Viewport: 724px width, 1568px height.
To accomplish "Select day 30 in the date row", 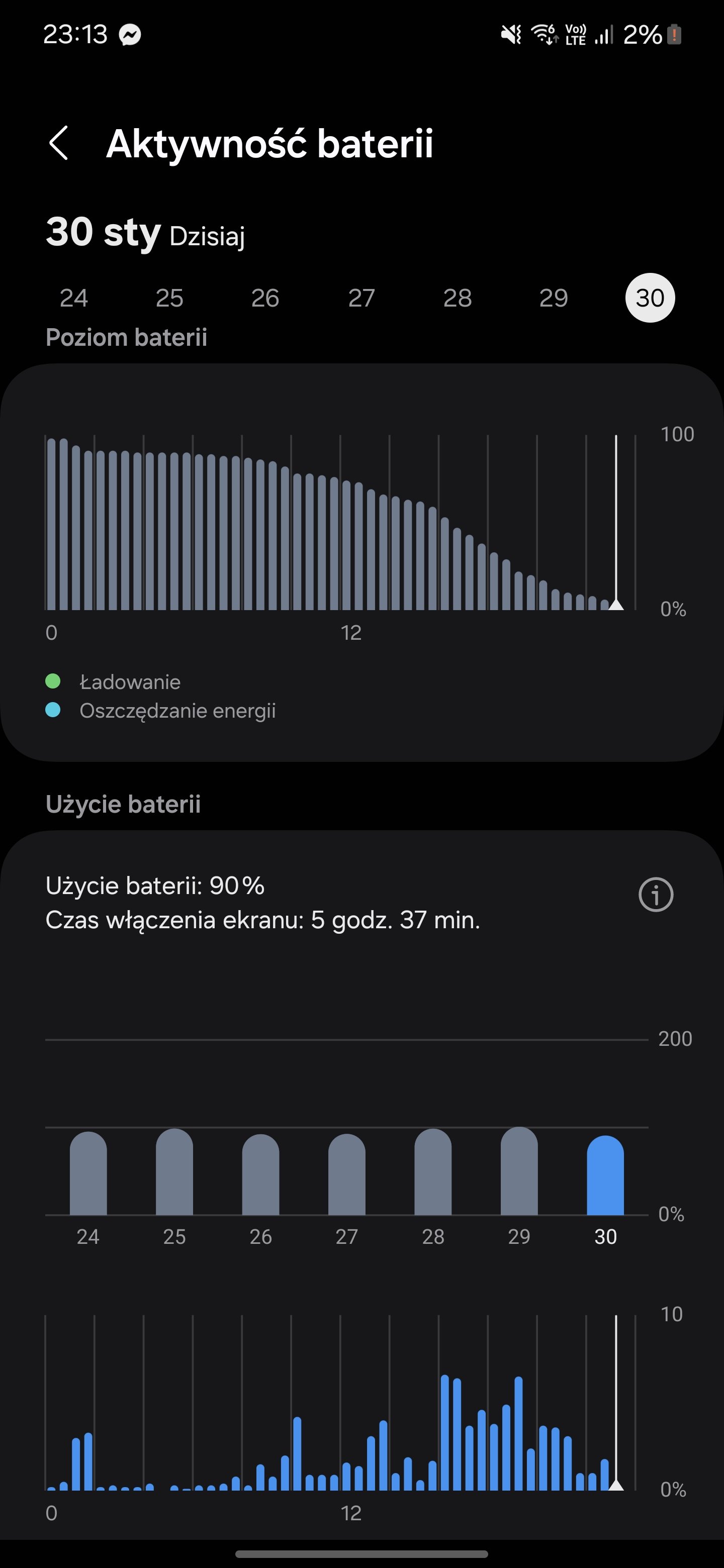I will [x=650, y=298].
